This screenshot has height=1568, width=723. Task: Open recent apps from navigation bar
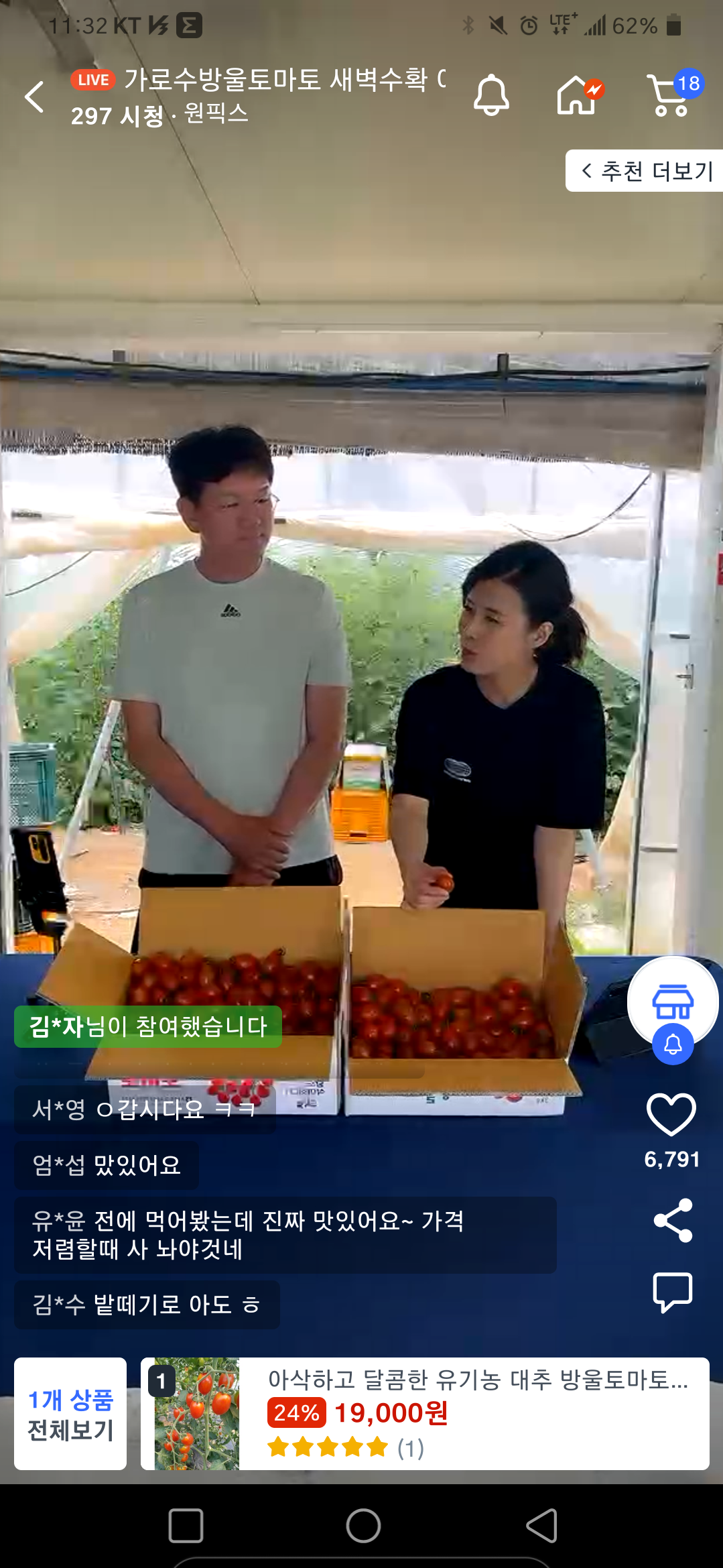[186, 1526]
